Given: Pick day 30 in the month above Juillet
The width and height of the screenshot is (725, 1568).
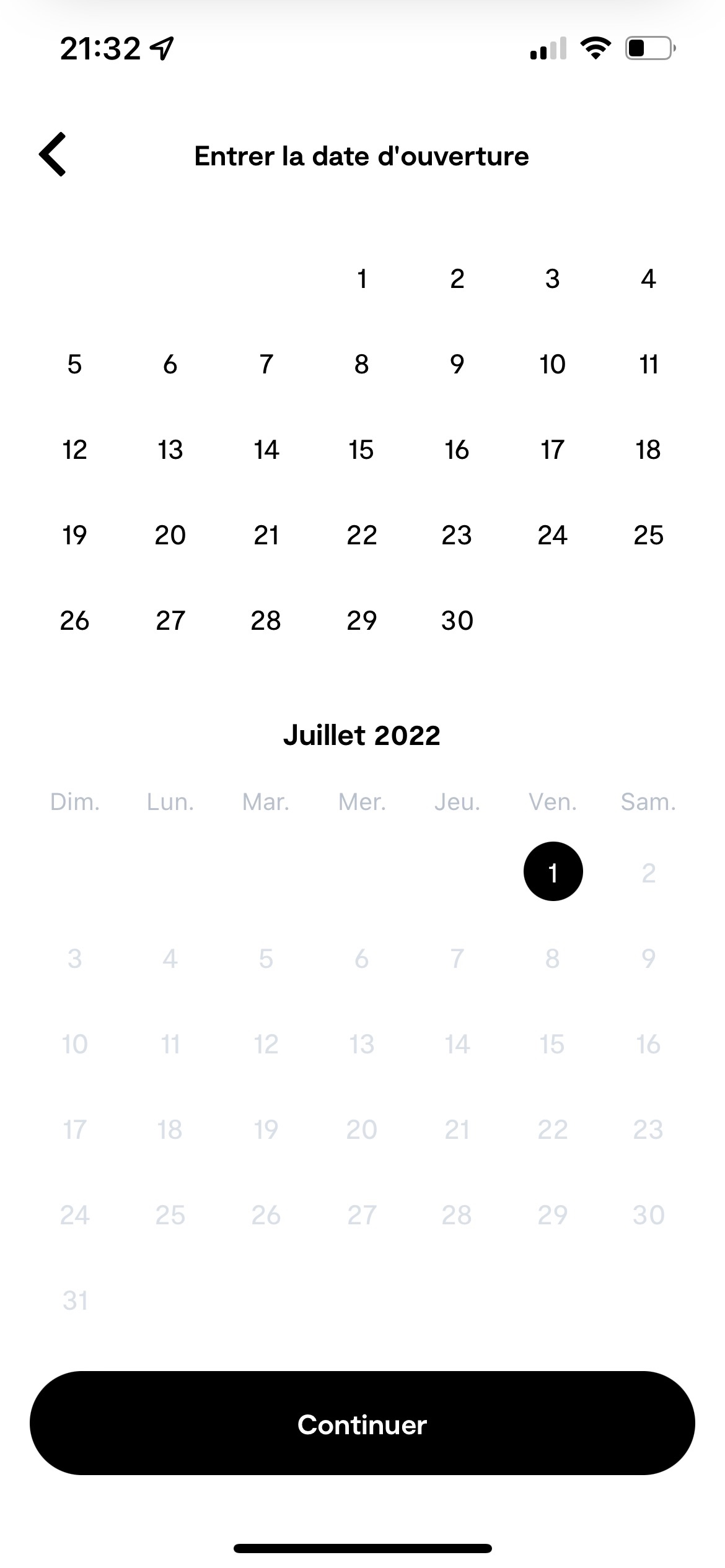Looking at the screenshot, I should (x=457, y=621).
